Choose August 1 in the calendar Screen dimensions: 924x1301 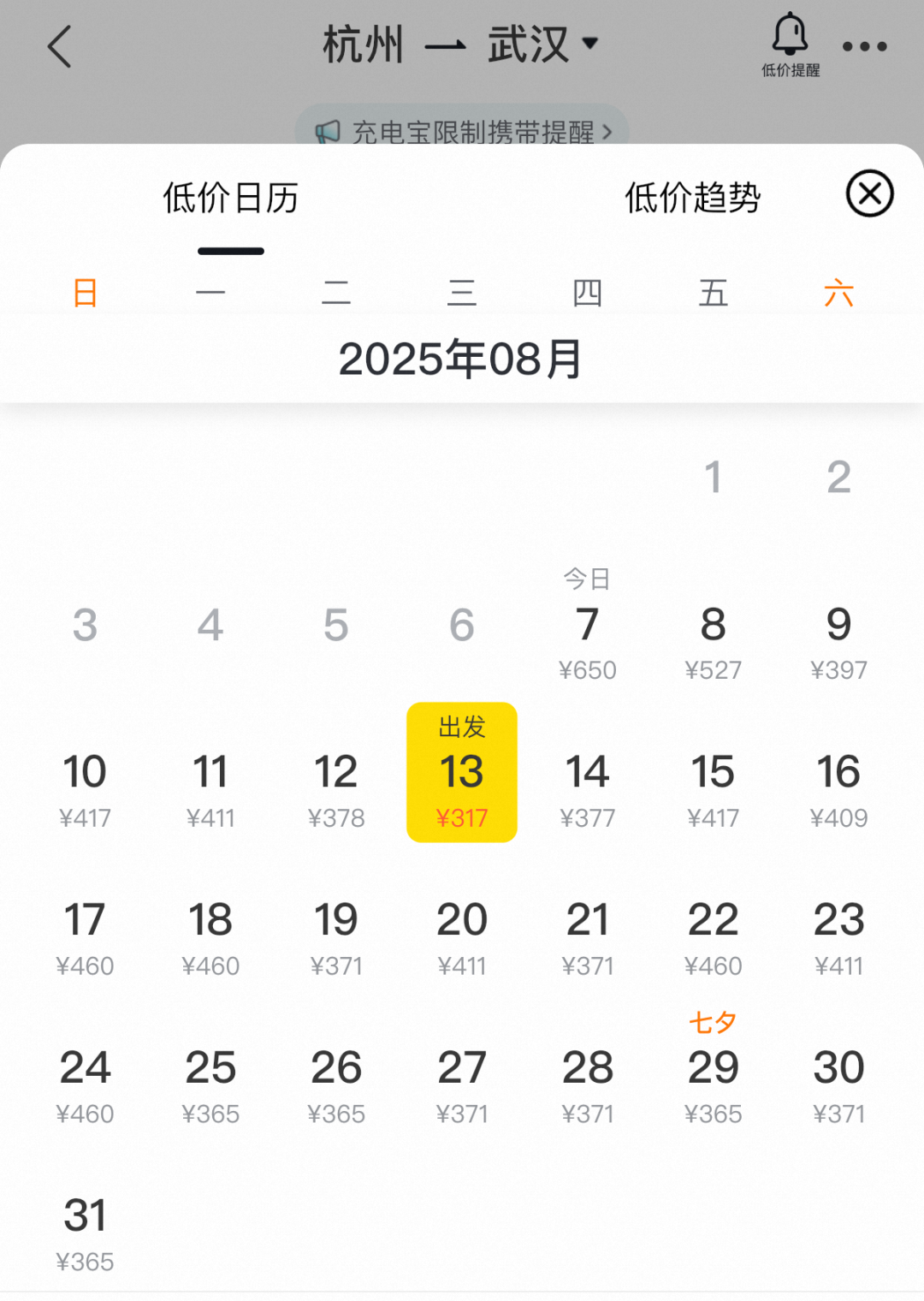[714, 477]
